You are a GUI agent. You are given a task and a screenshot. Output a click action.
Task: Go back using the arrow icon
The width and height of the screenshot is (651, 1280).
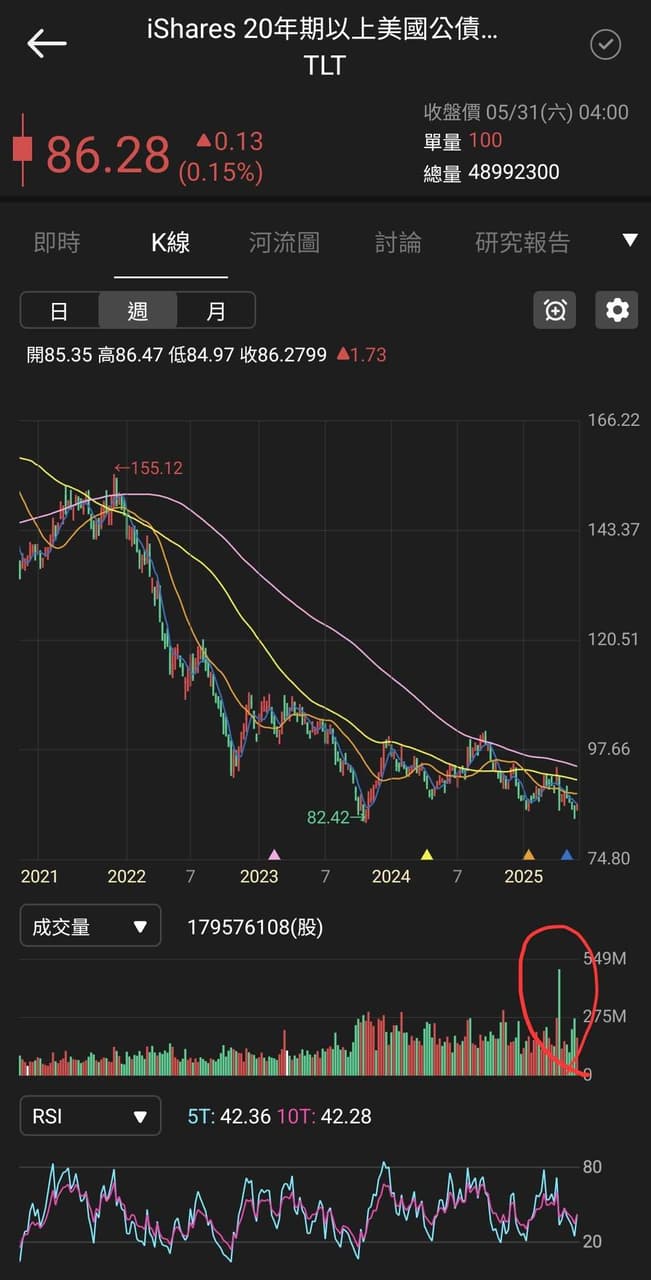coord(47,43)
